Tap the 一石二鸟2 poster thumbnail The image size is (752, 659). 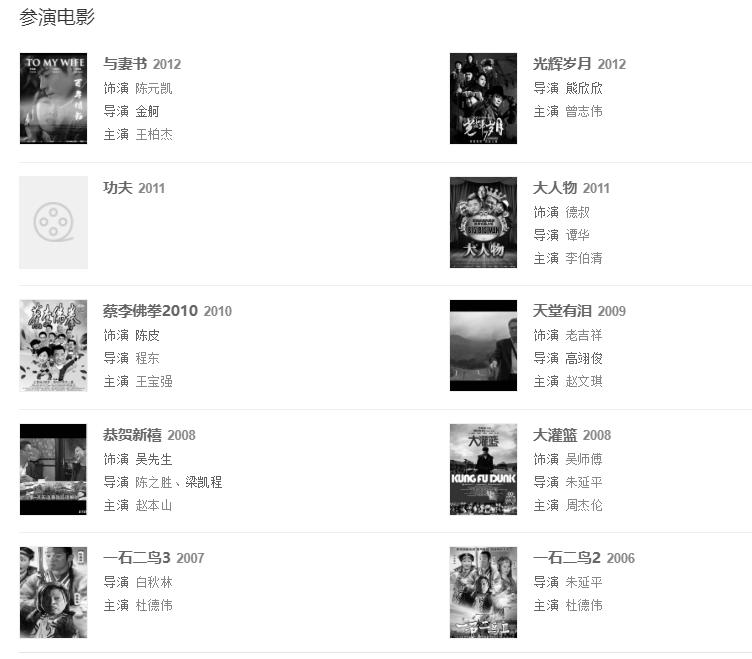click(x=483, y=592)
